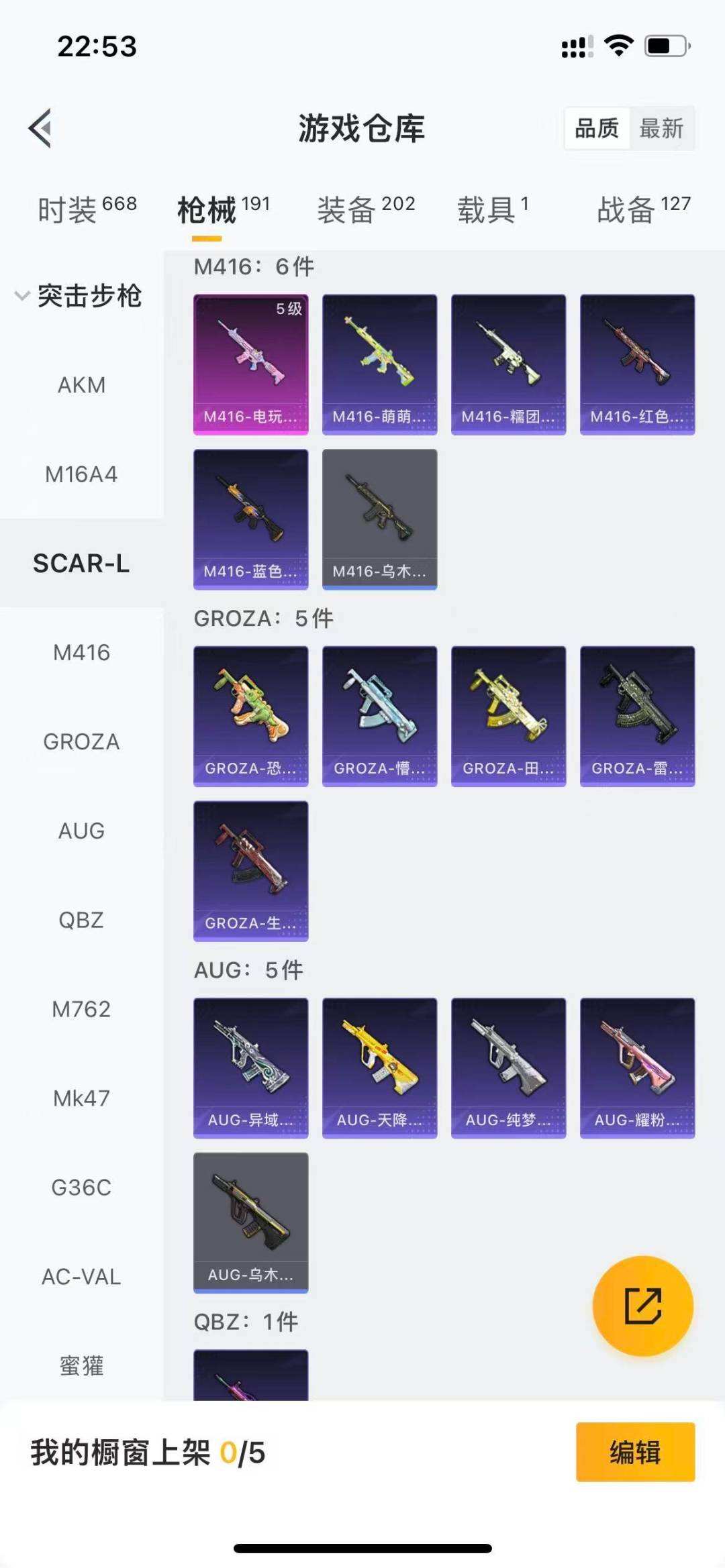The image size is (725, 1568).
Task: View the GROZA-恐 skin tile
Action: (x=251, y=716)
